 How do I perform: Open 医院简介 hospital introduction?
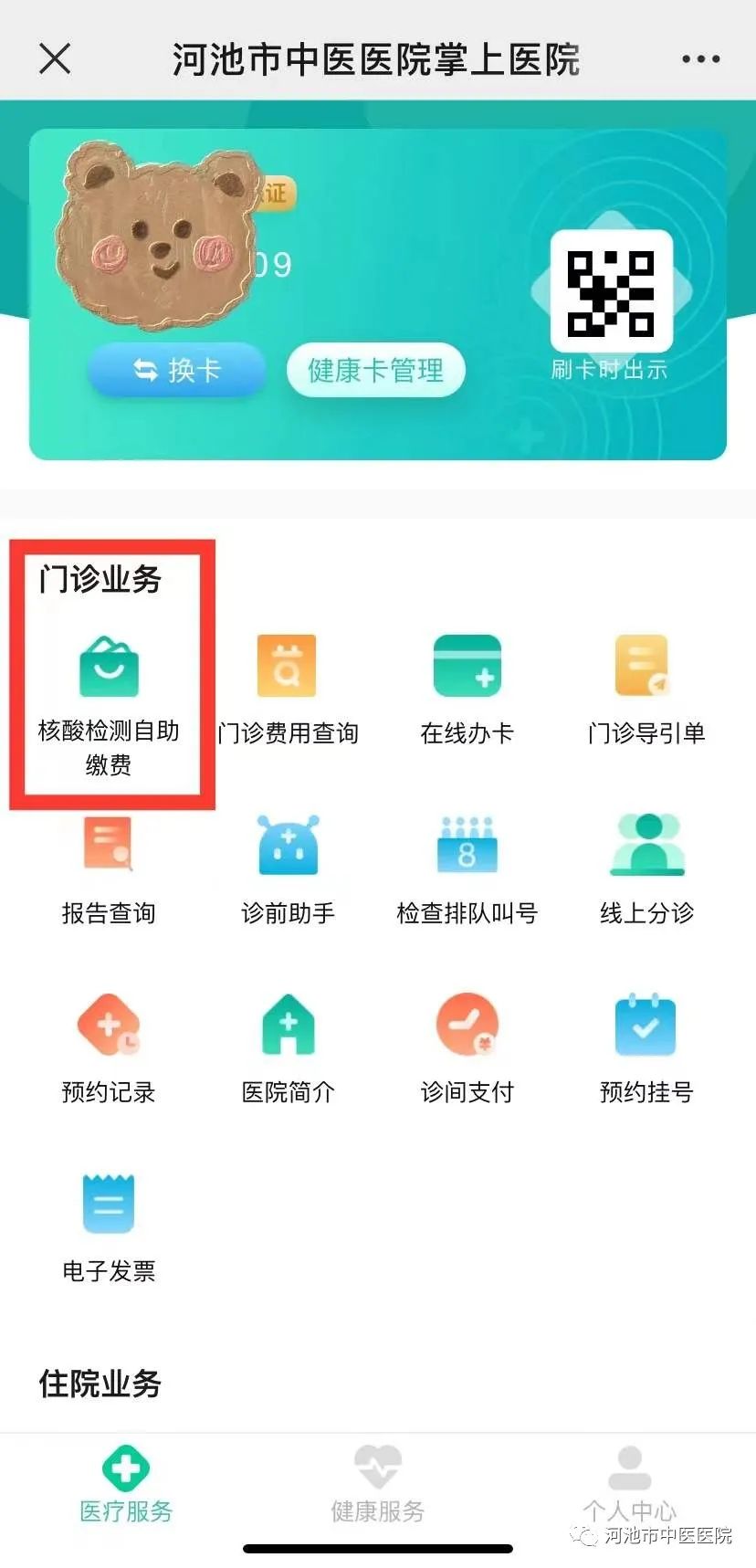click(x=288, y=1048)
